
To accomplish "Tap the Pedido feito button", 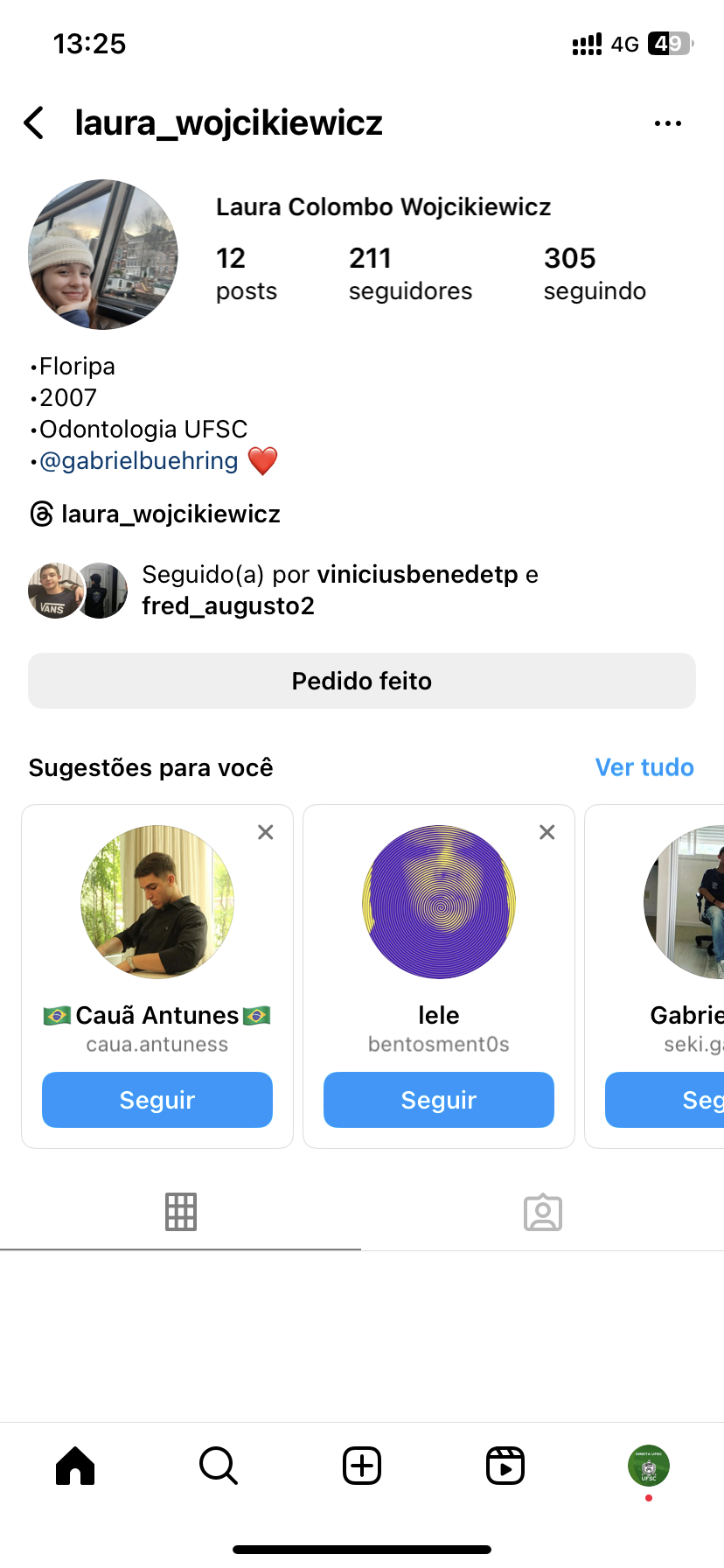I will (362, 681).
